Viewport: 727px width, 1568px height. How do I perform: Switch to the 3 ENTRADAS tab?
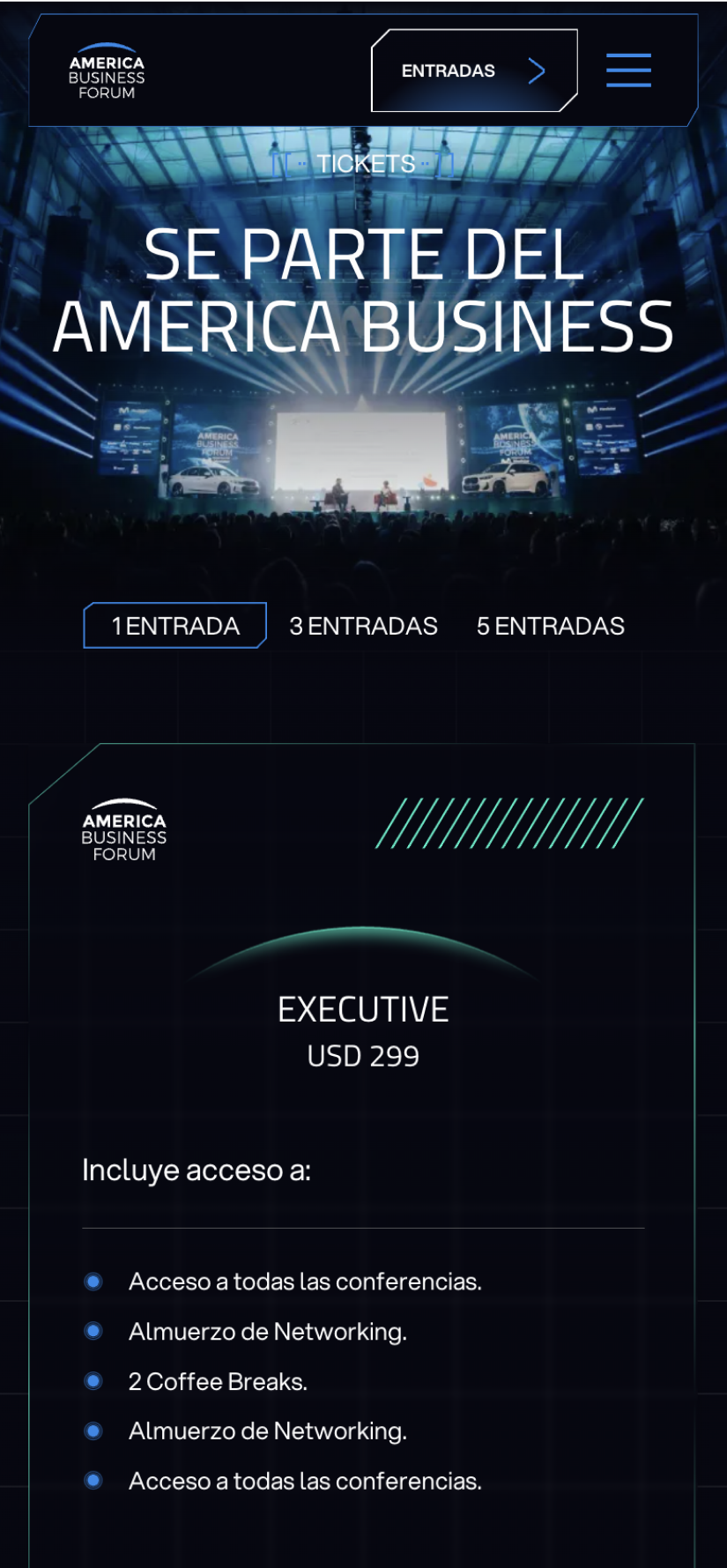[x=364, y=626]
